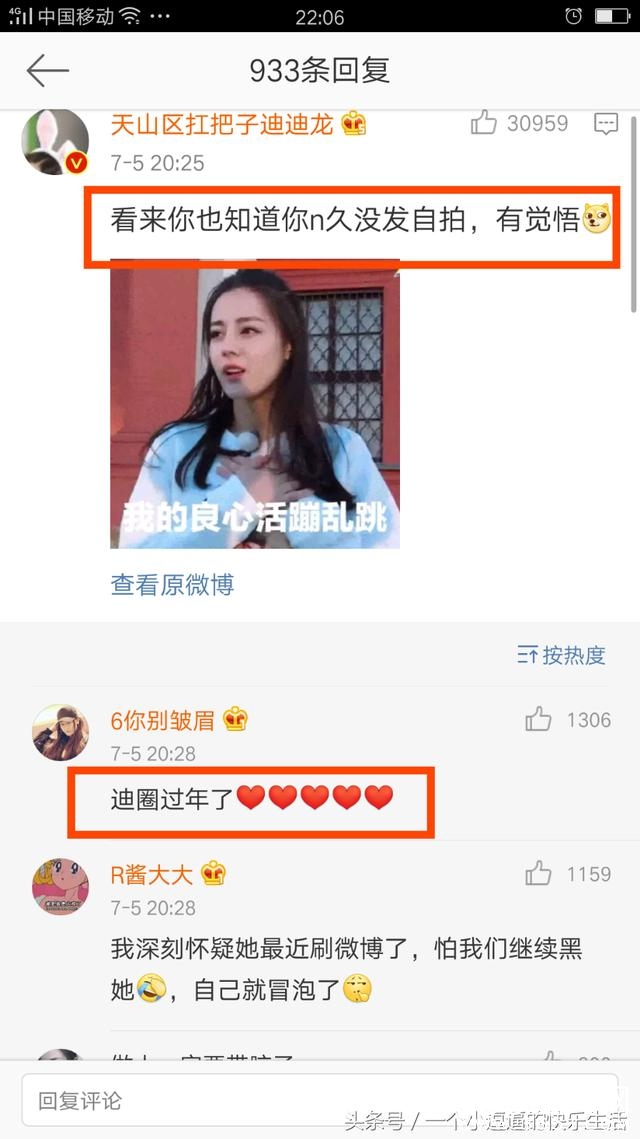
Task: Open the R酱大大 username
Action: click(153, 874)
